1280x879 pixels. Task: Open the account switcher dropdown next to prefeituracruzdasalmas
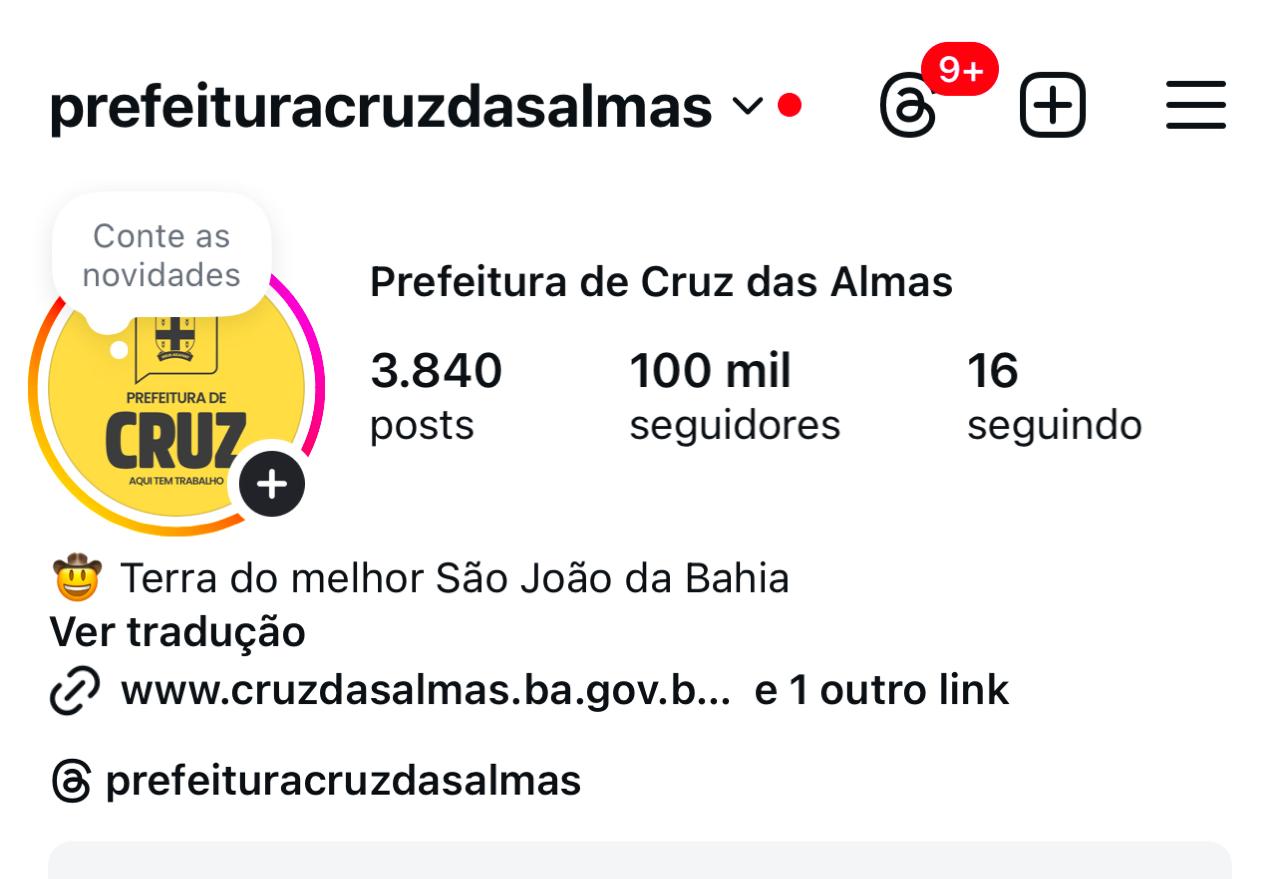[746, 105]
